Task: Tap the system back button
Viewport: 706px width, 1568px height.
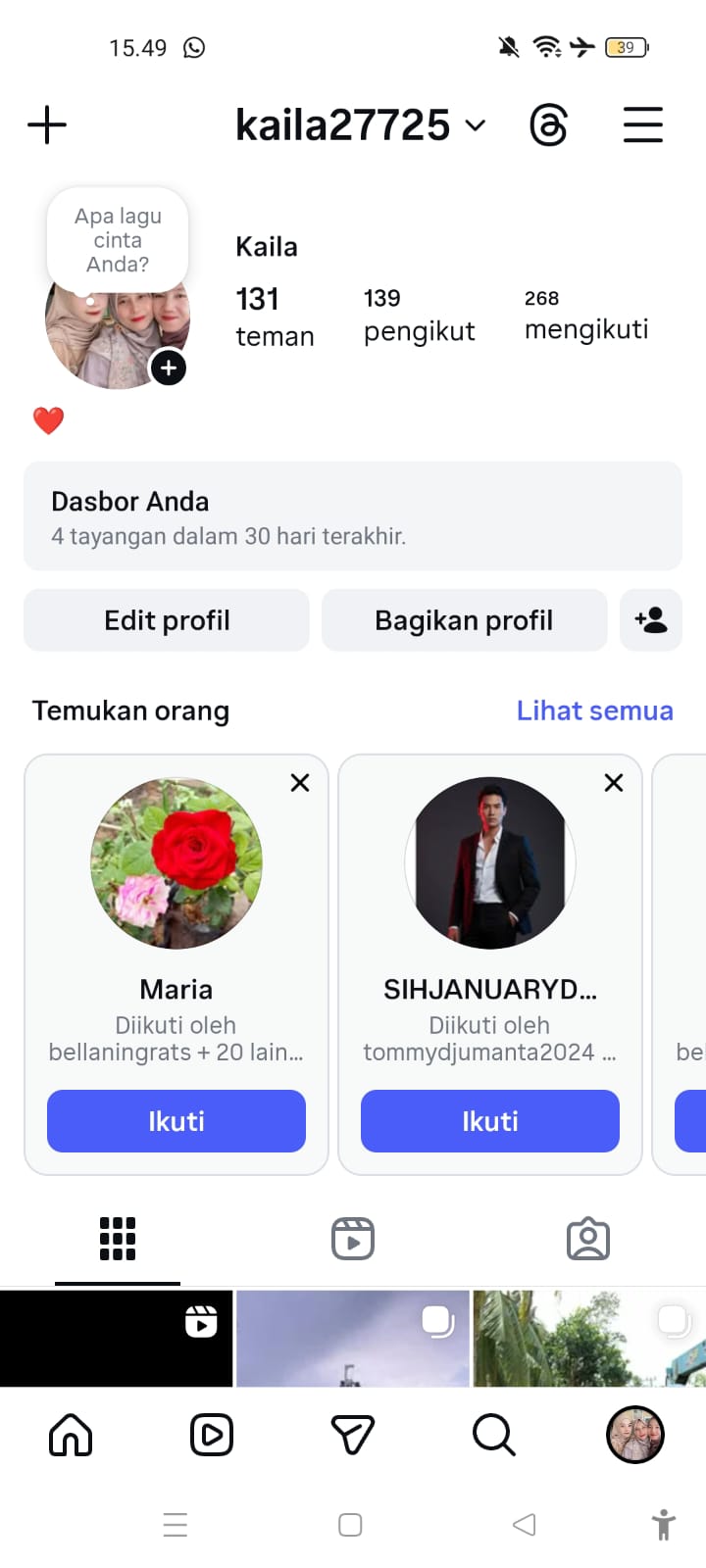Action: 525,1525
